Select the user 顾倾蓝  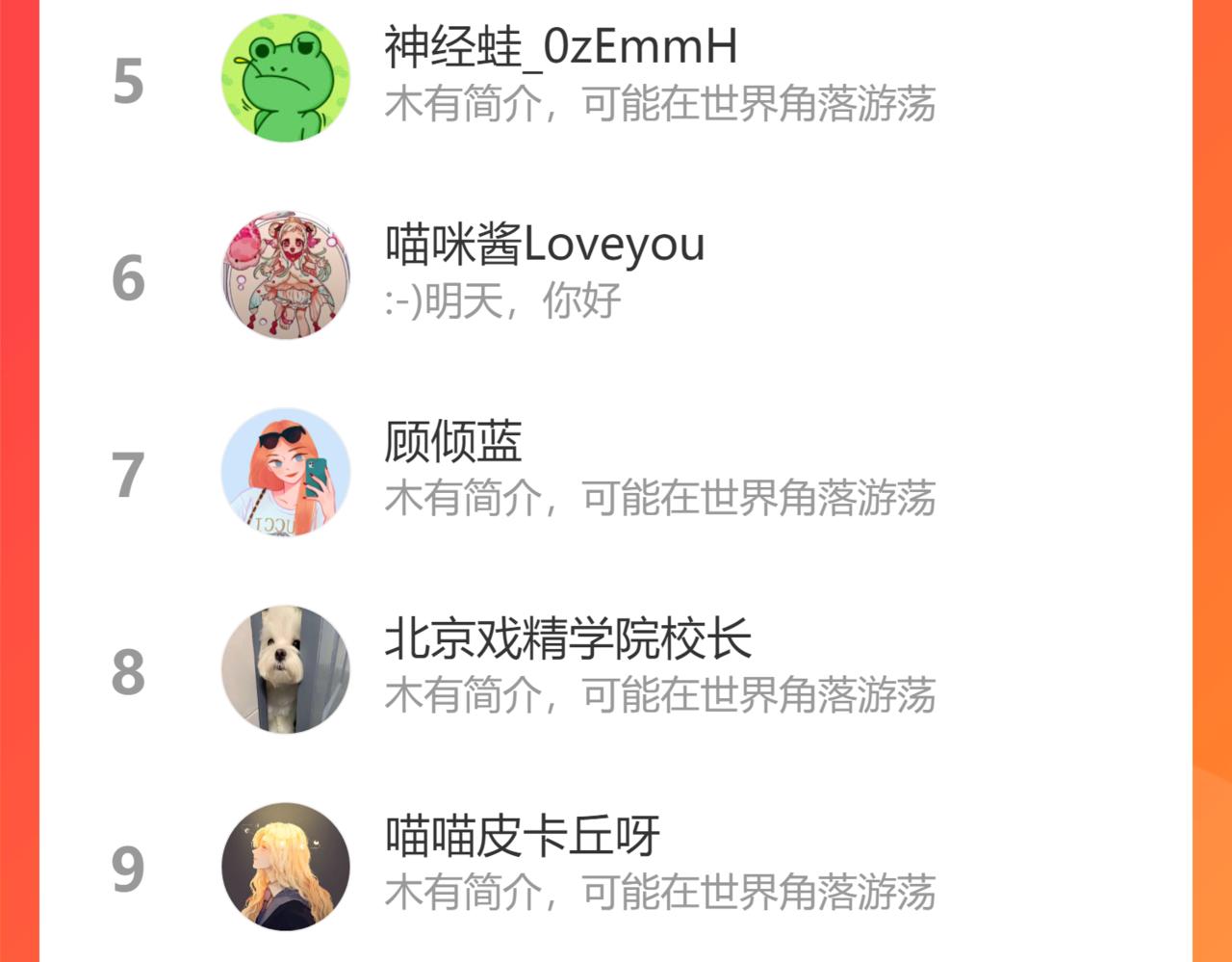616,473
